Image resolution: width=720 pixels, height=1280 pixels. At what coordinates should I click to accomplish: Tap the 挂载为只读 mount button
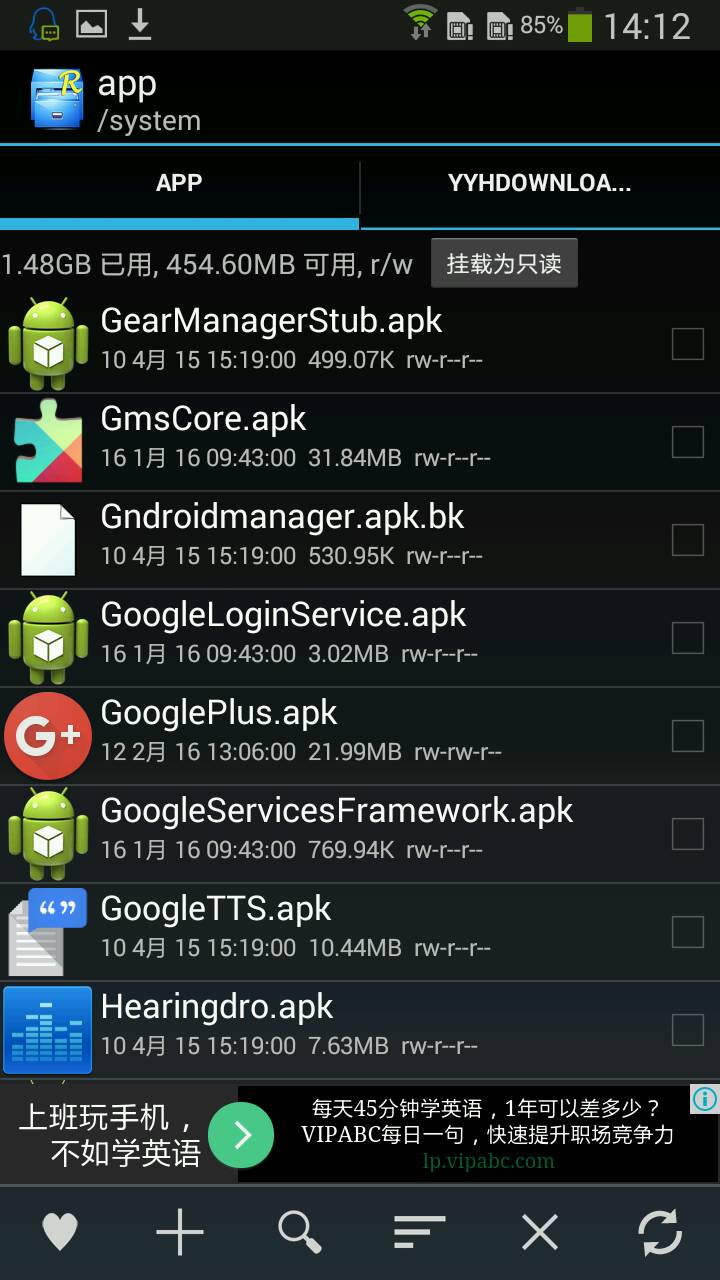click(x=504, y=264)
